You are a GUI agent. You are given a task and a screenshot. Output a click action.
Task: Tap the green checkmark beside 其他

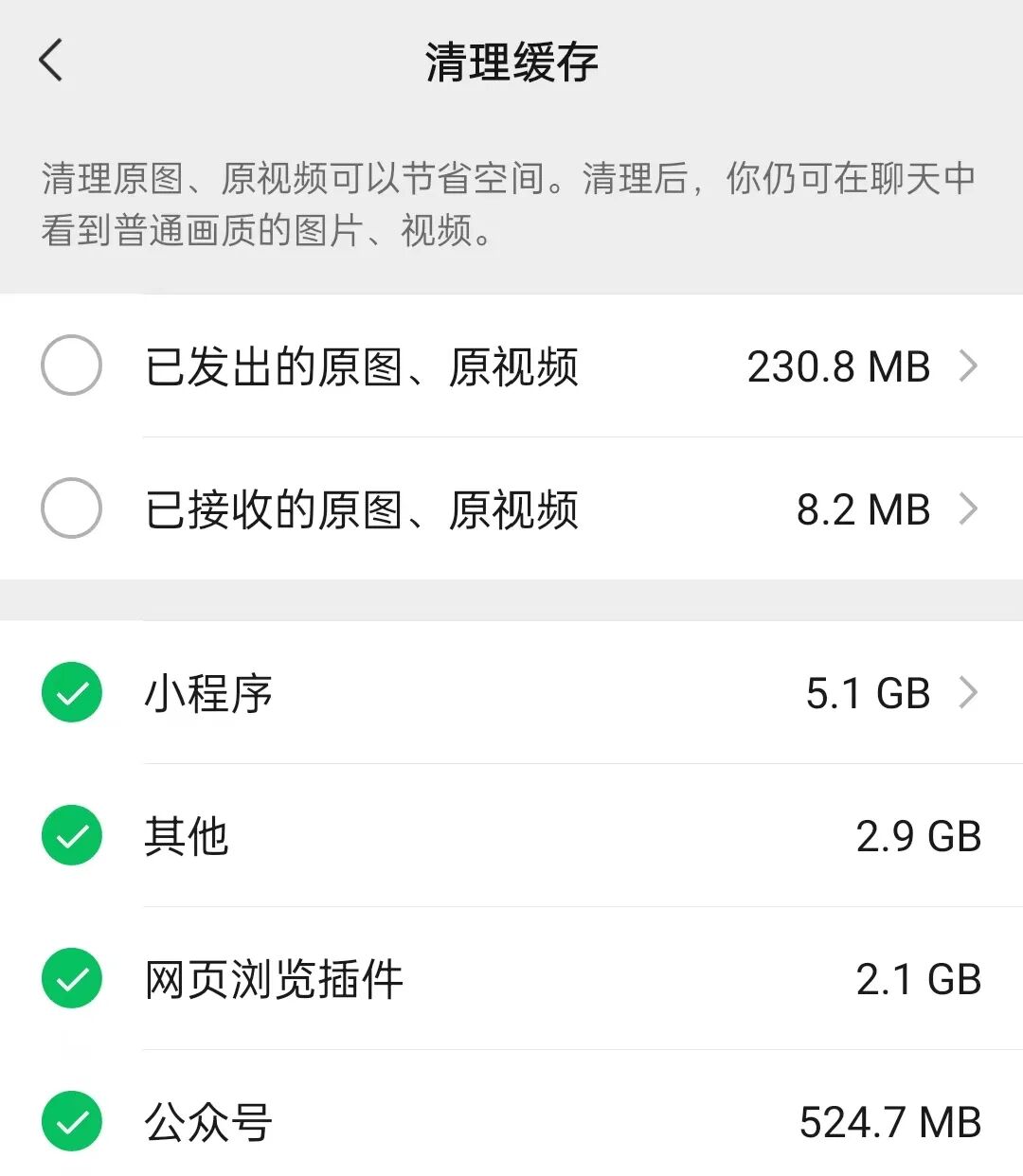click(71, 836)
